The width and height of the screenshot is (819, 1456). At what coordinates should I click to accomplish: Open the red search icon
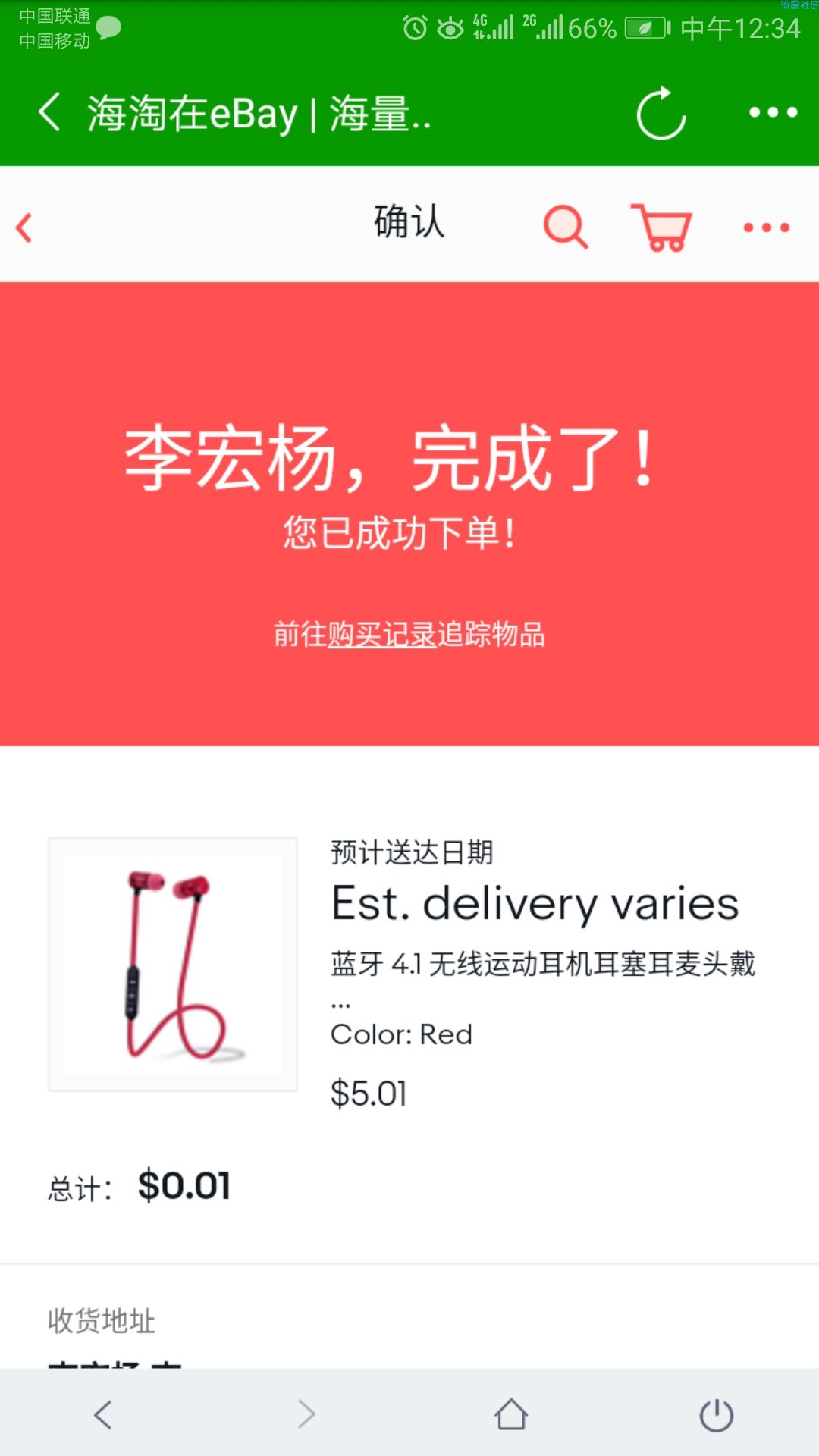tap(566, 227)
